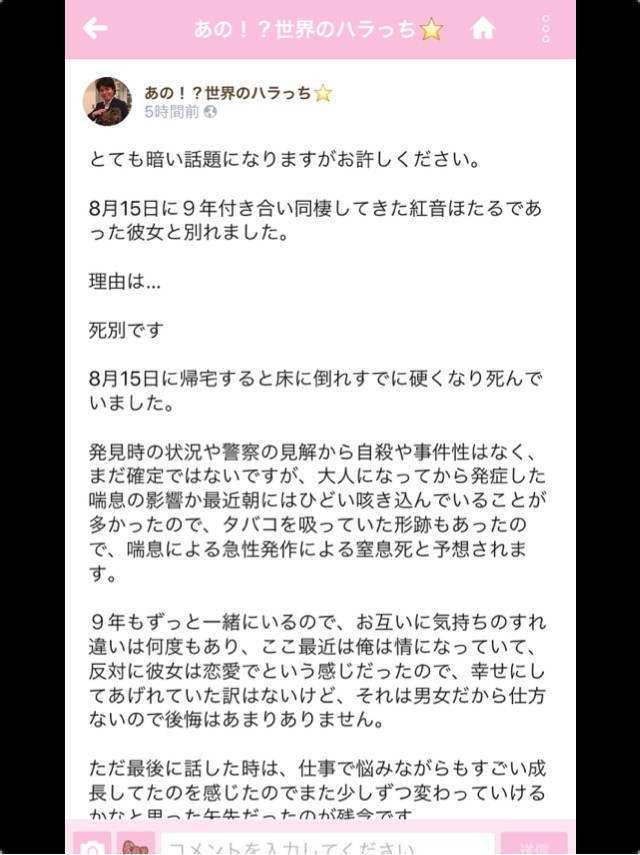Tap the comment field コメントを入力してください

point(327,844)
